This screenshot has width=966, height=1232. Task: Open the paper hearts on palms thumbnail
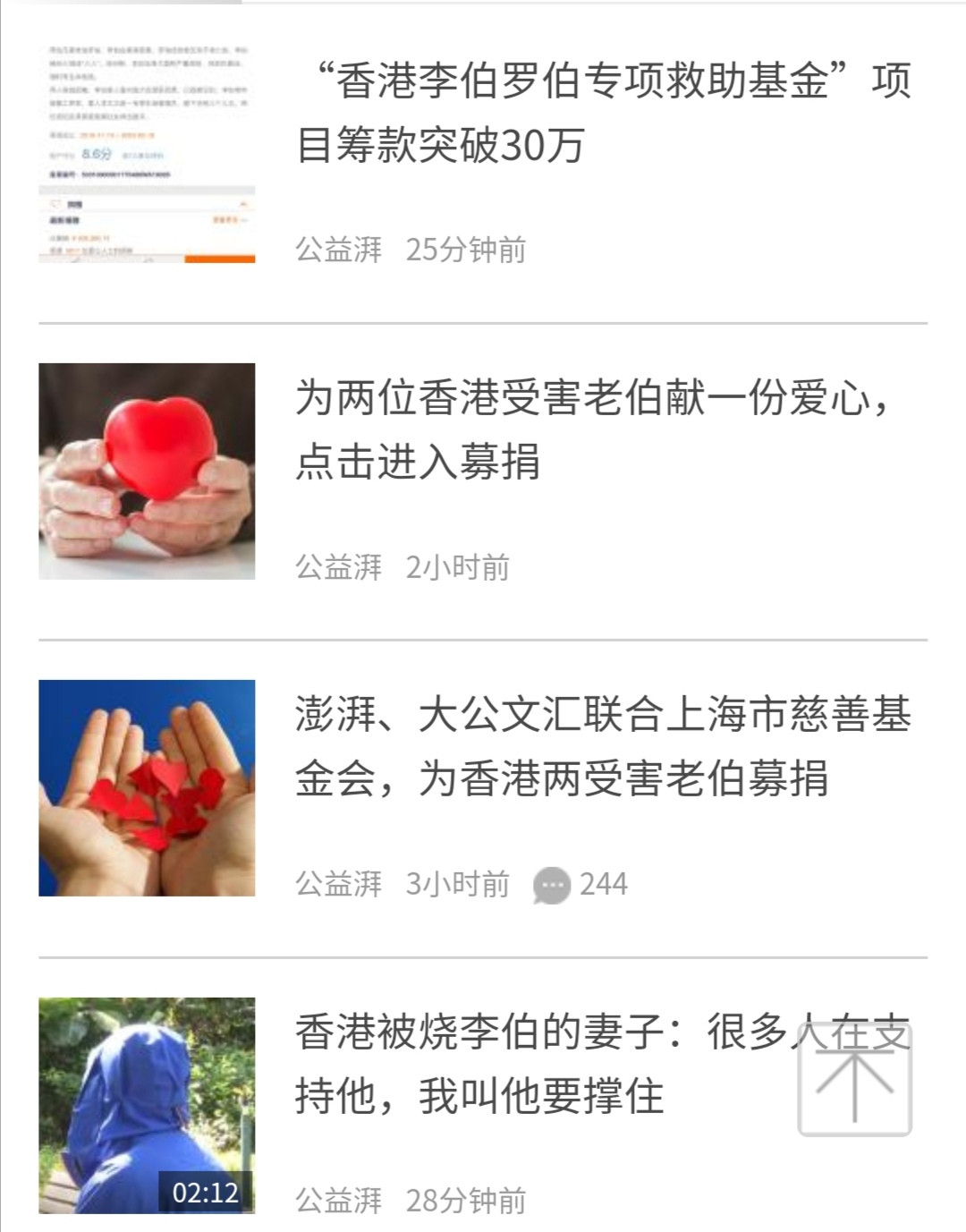147,788
